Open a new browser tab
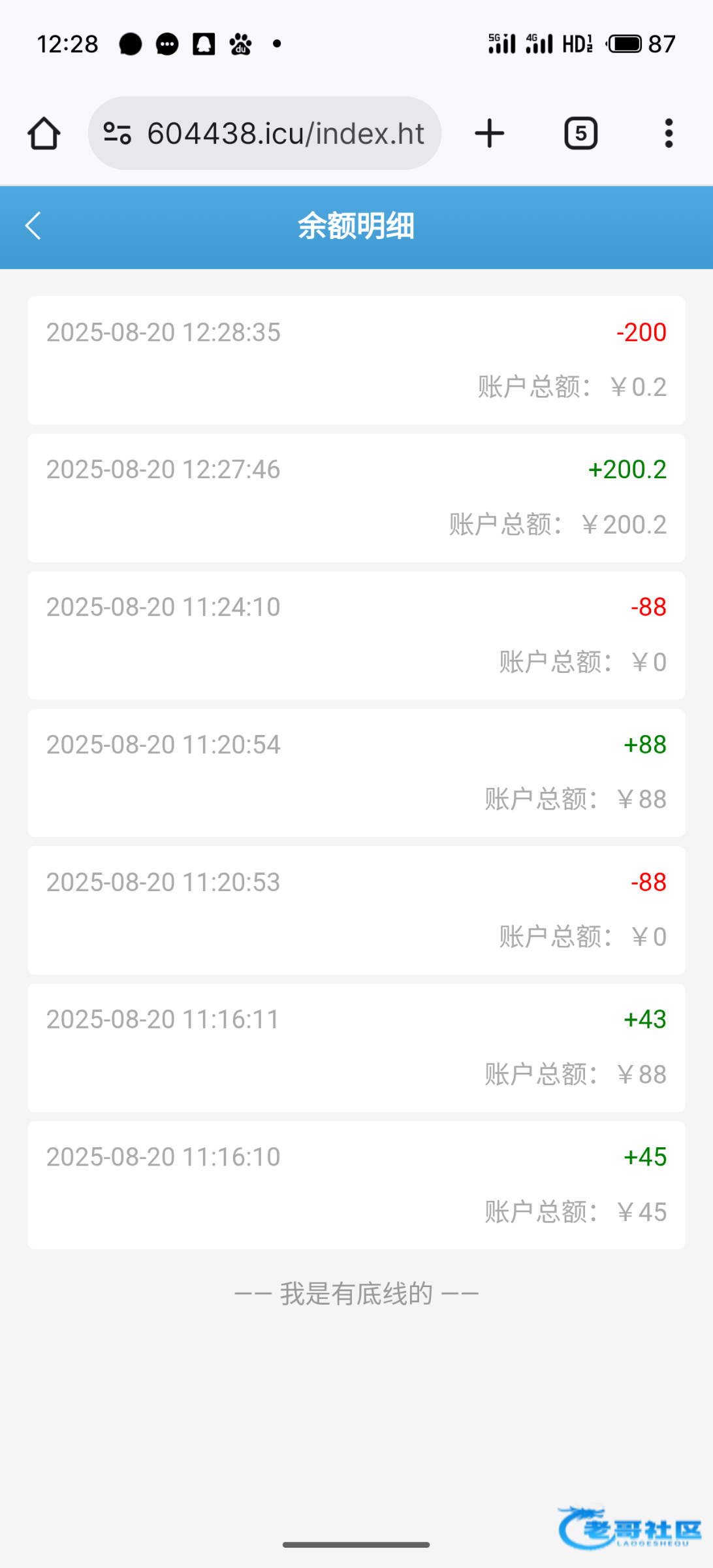Viewport: 713px width, 1568px height. click(x=489, y=134)
